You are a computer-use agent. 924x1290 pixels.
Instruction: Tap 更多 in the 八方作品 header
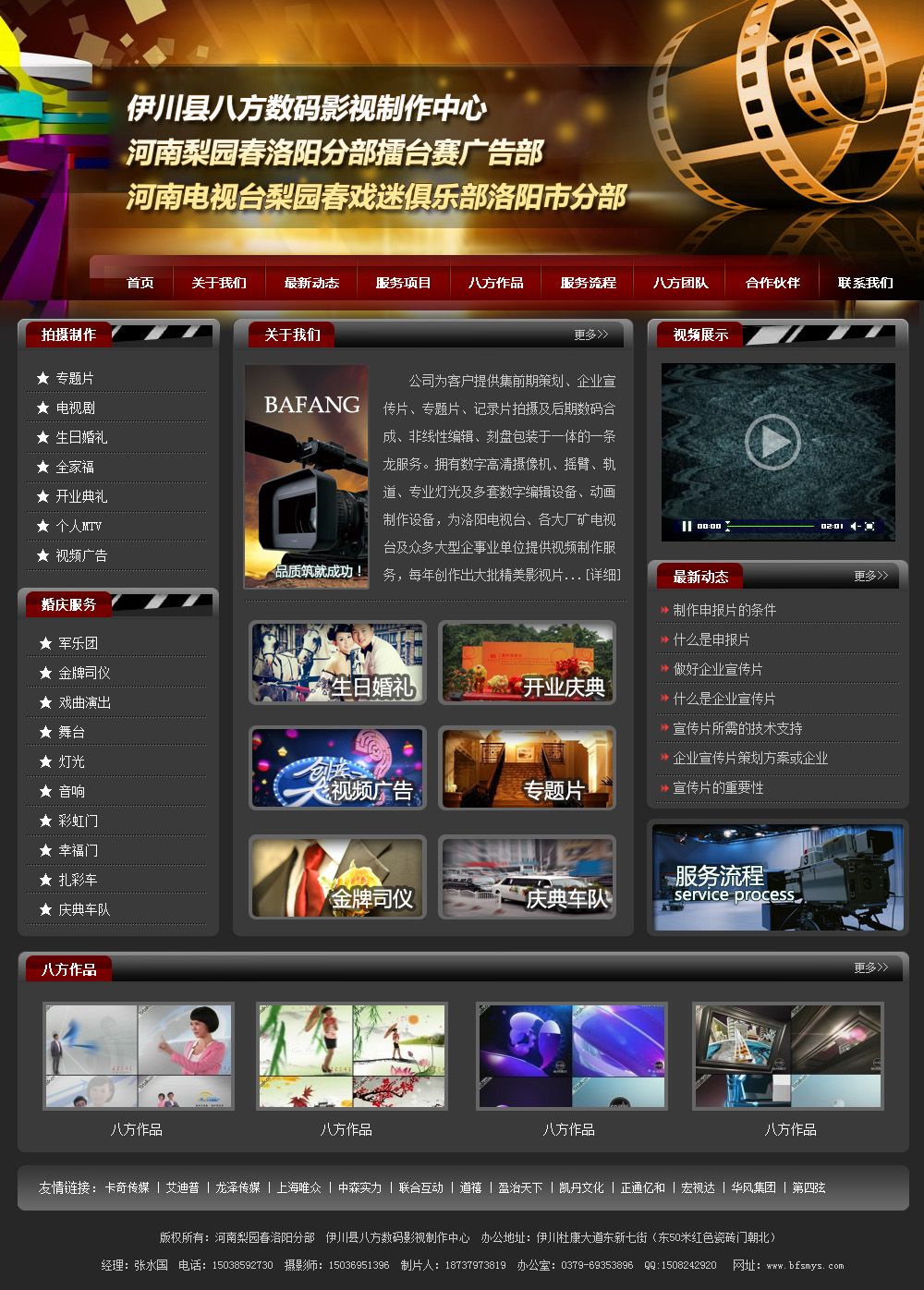[x=870, y=967]
